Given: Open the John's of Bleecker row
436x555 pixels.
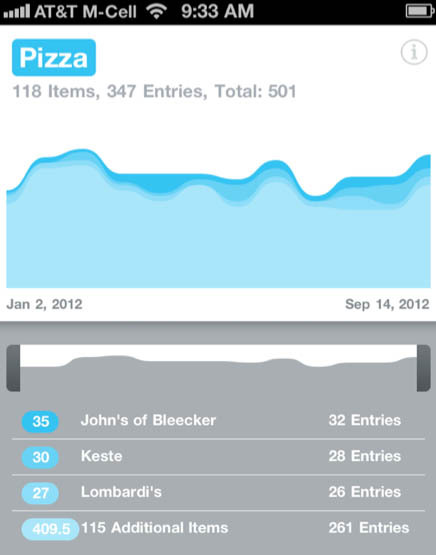Looking at the screenshot, I should (x=218, y=421).
